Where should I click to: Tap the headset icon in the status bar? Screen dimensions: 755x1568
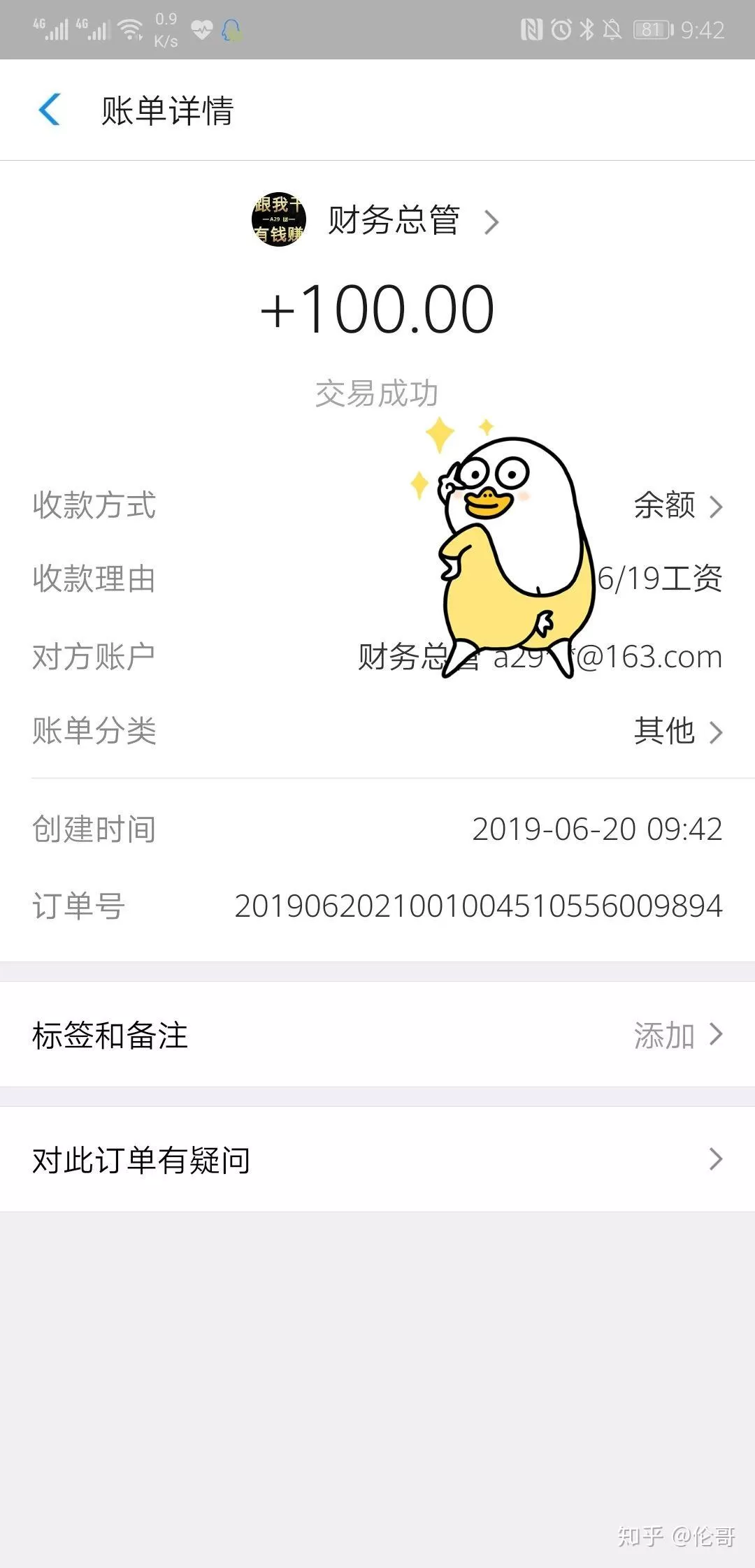231,29
